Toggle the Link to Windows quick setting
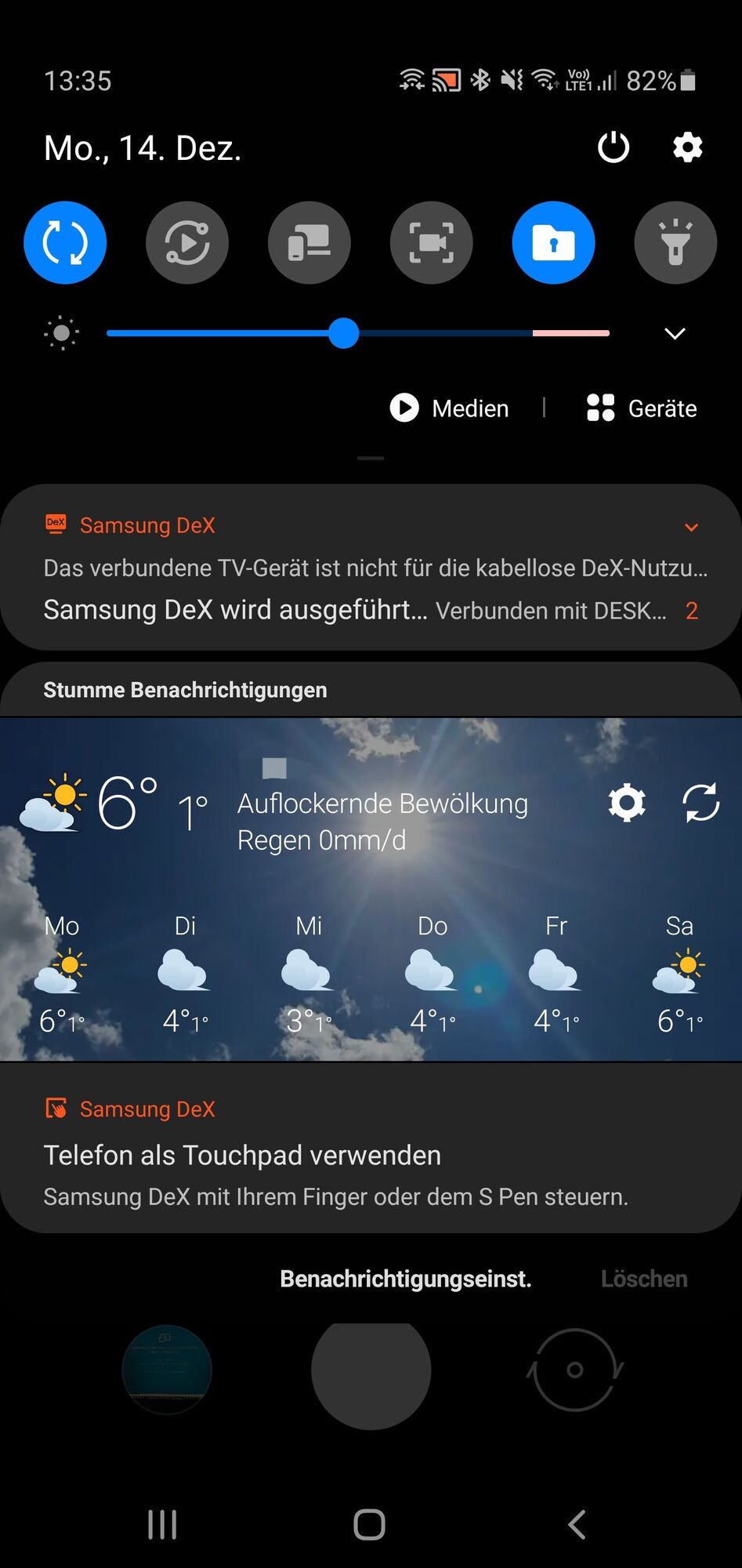The image size is (742, 1568). click(309, 243)
